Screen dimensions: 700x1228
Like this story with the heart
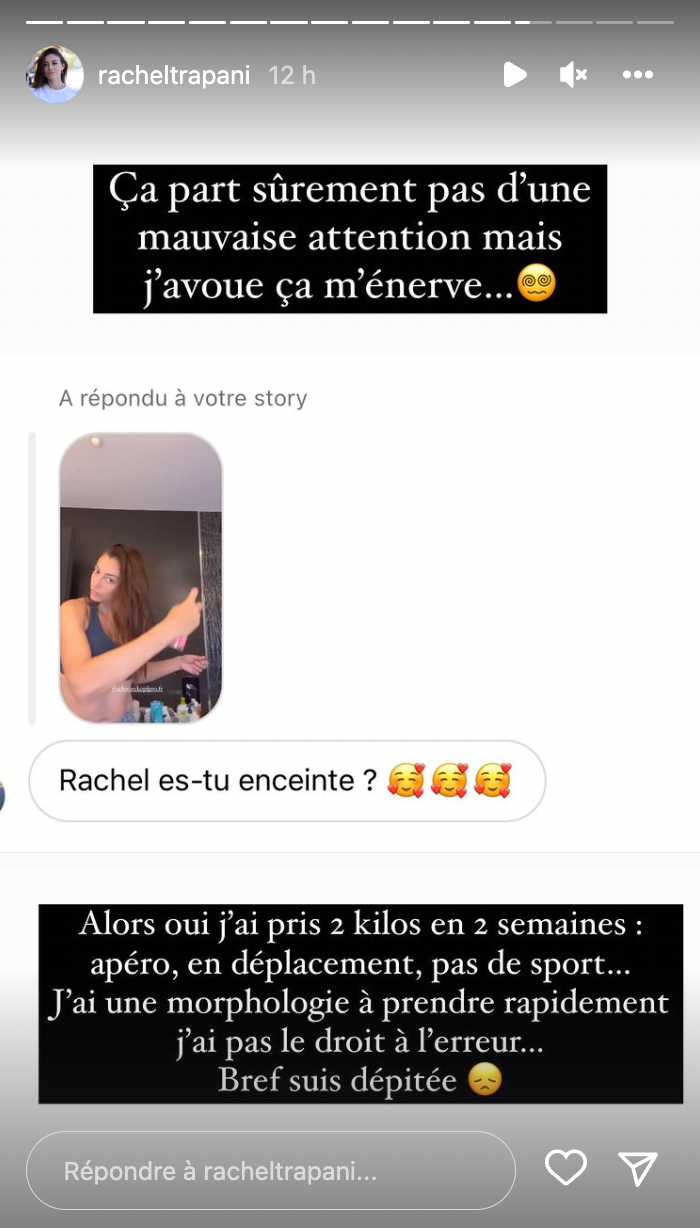coord(565,1168)
